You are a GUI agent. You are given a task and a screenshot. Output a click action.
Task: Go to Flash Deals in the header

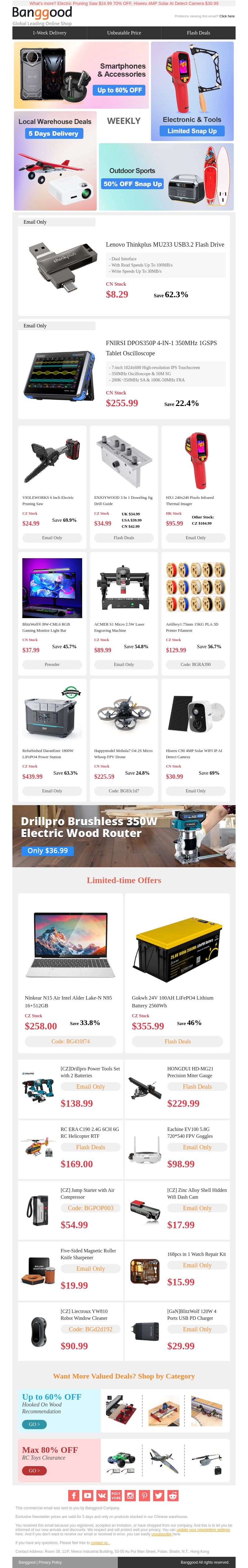pyautogui.click(x=198, y=33)
